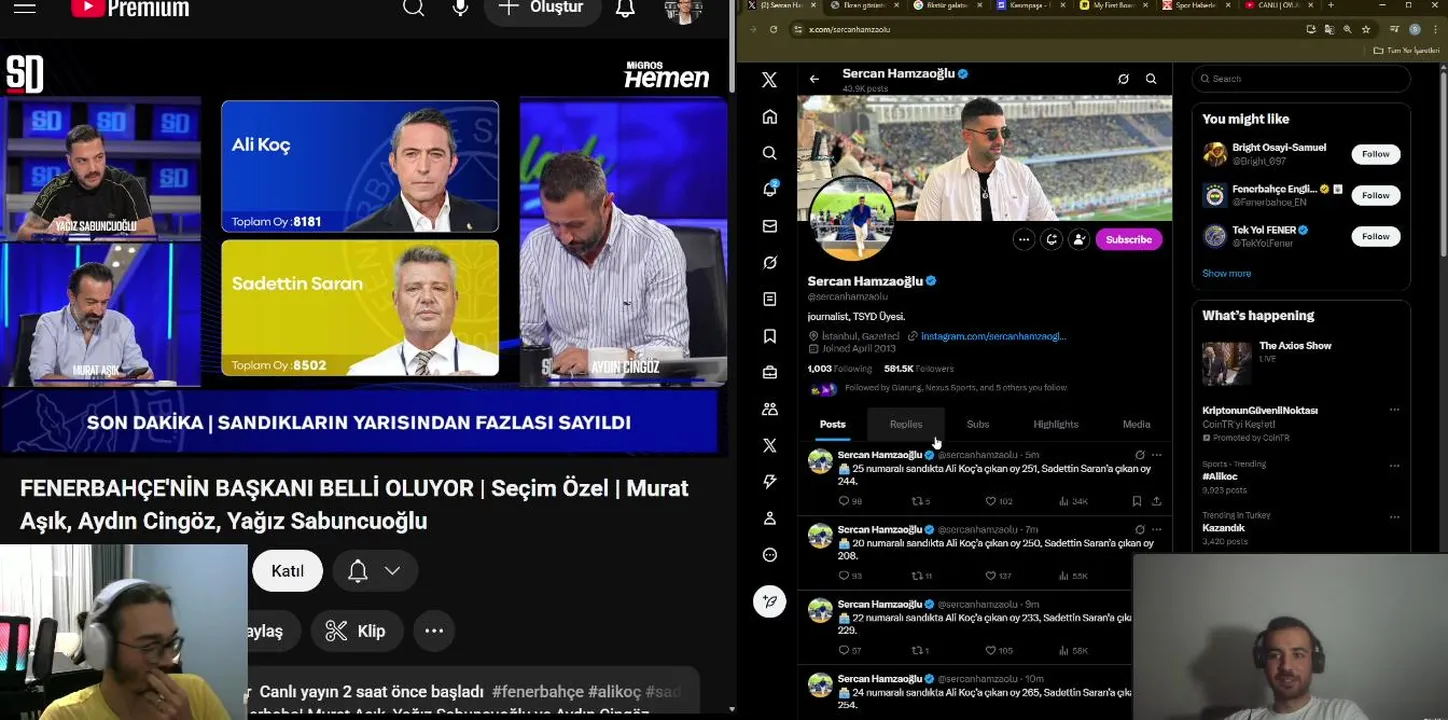Open the Media tab
Screen dimensions: 1448x720
coord(1136,424)
